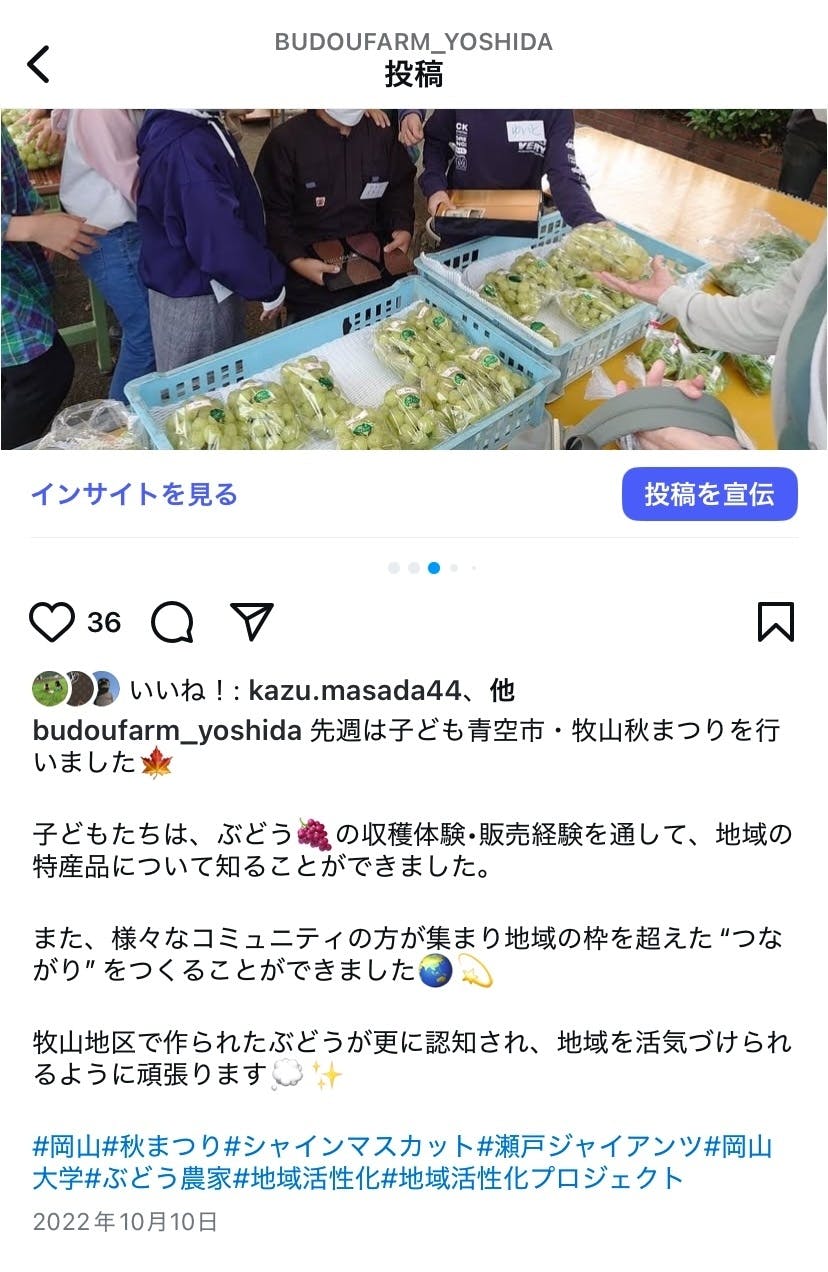Share the post with the paper plane icon
The width and height of the screenshot is (828, 1272).
252,622
